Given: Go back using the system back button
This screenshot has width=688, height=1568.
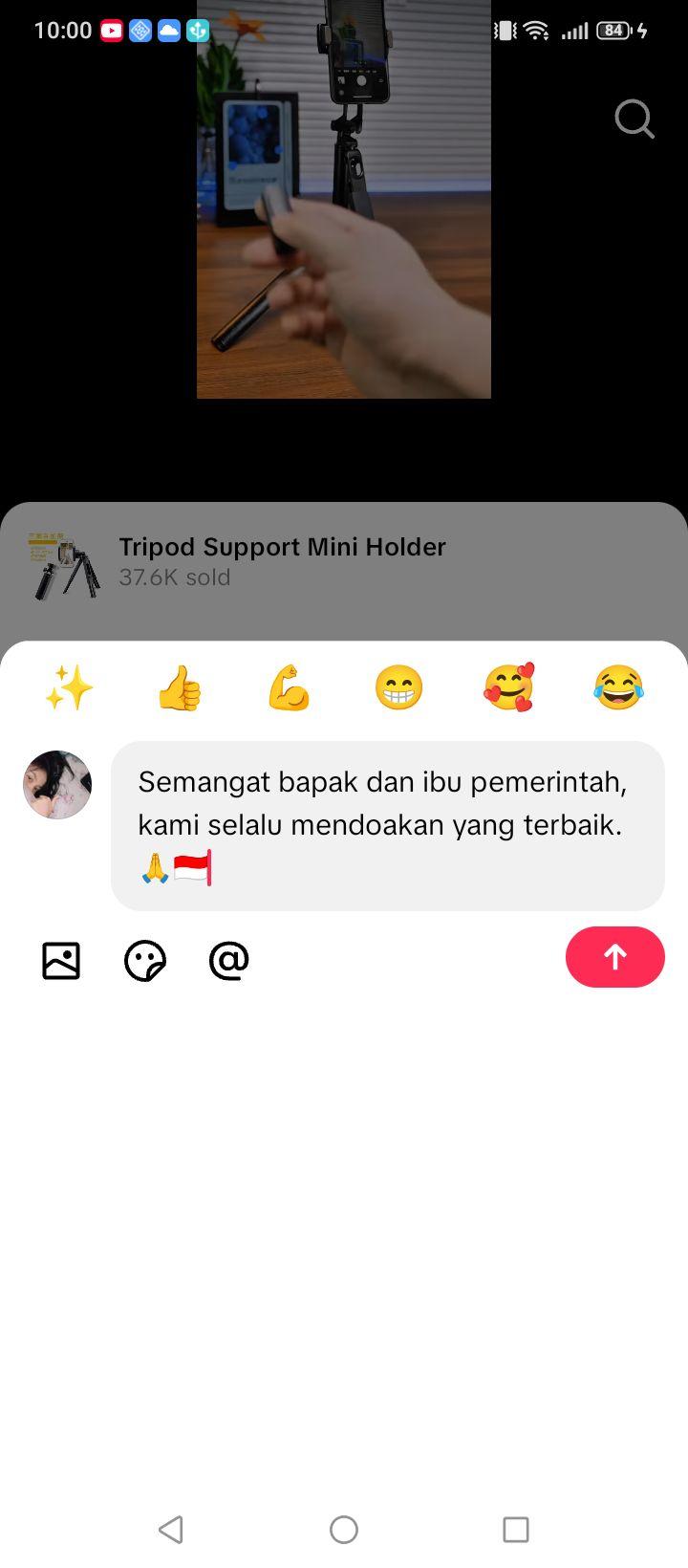Looking at the screenshot, I should (171, 1529).
